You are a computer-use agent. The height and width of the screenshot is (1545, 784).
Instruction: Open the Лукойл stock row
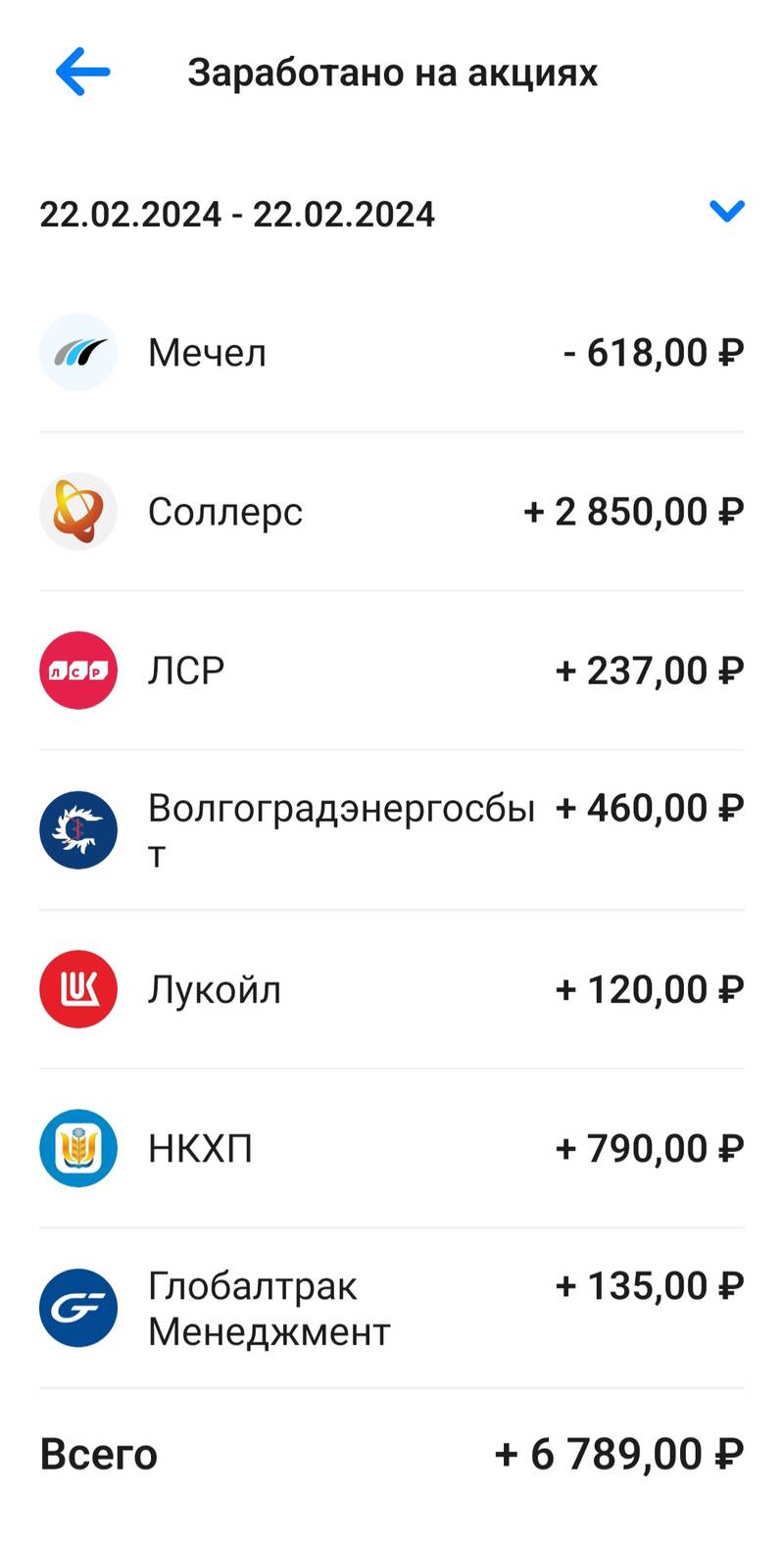(x=392, y=989)
